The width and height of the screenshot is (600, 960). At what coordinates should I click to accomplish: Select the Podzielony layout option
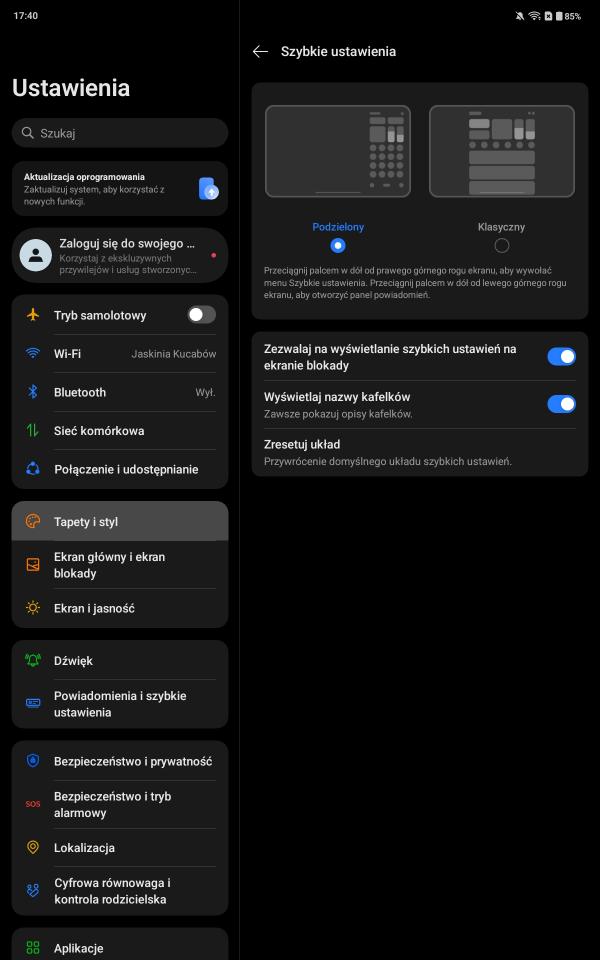tap(338, 245)
